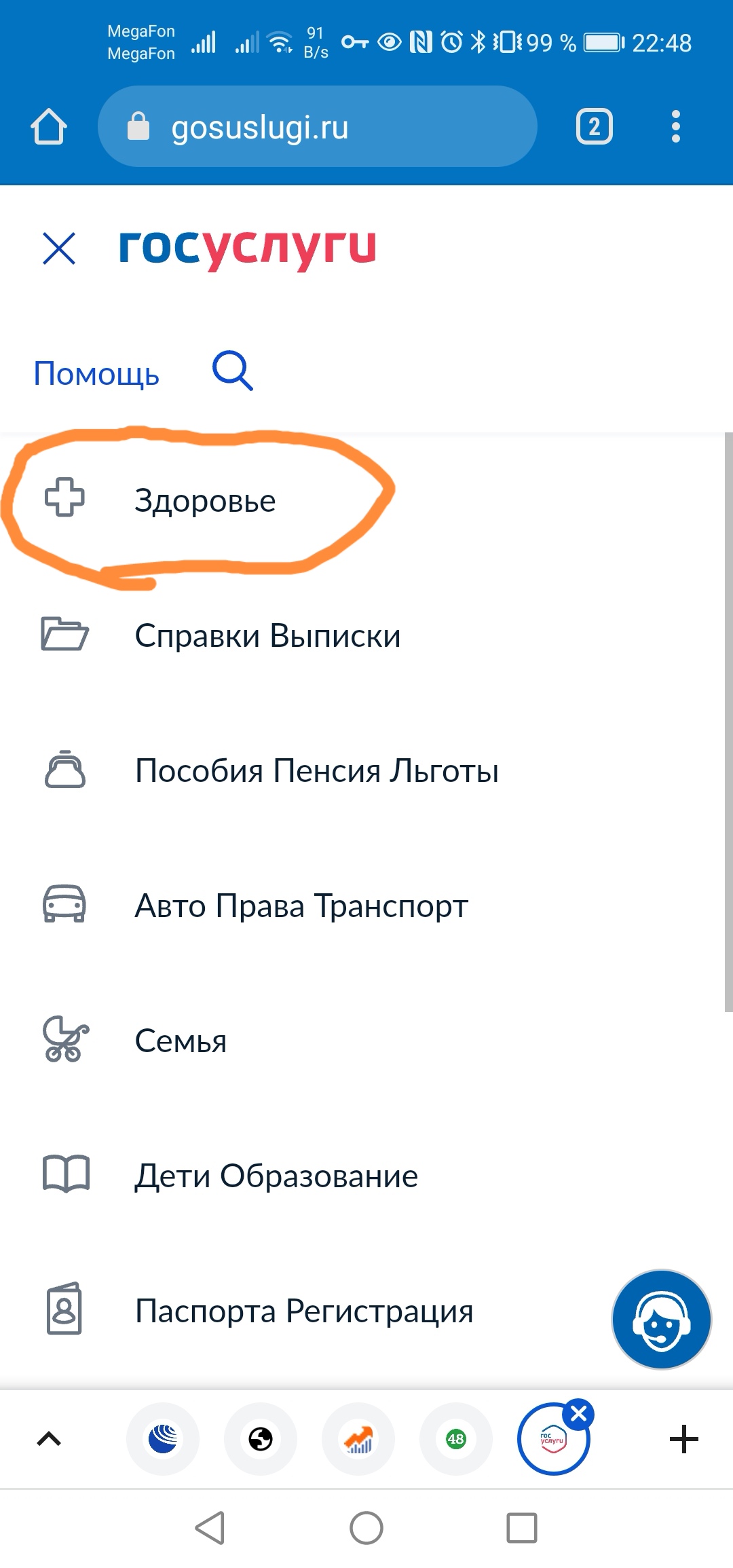Open the Здоровье category
The image size is (733, 1568).
point(204,501)
